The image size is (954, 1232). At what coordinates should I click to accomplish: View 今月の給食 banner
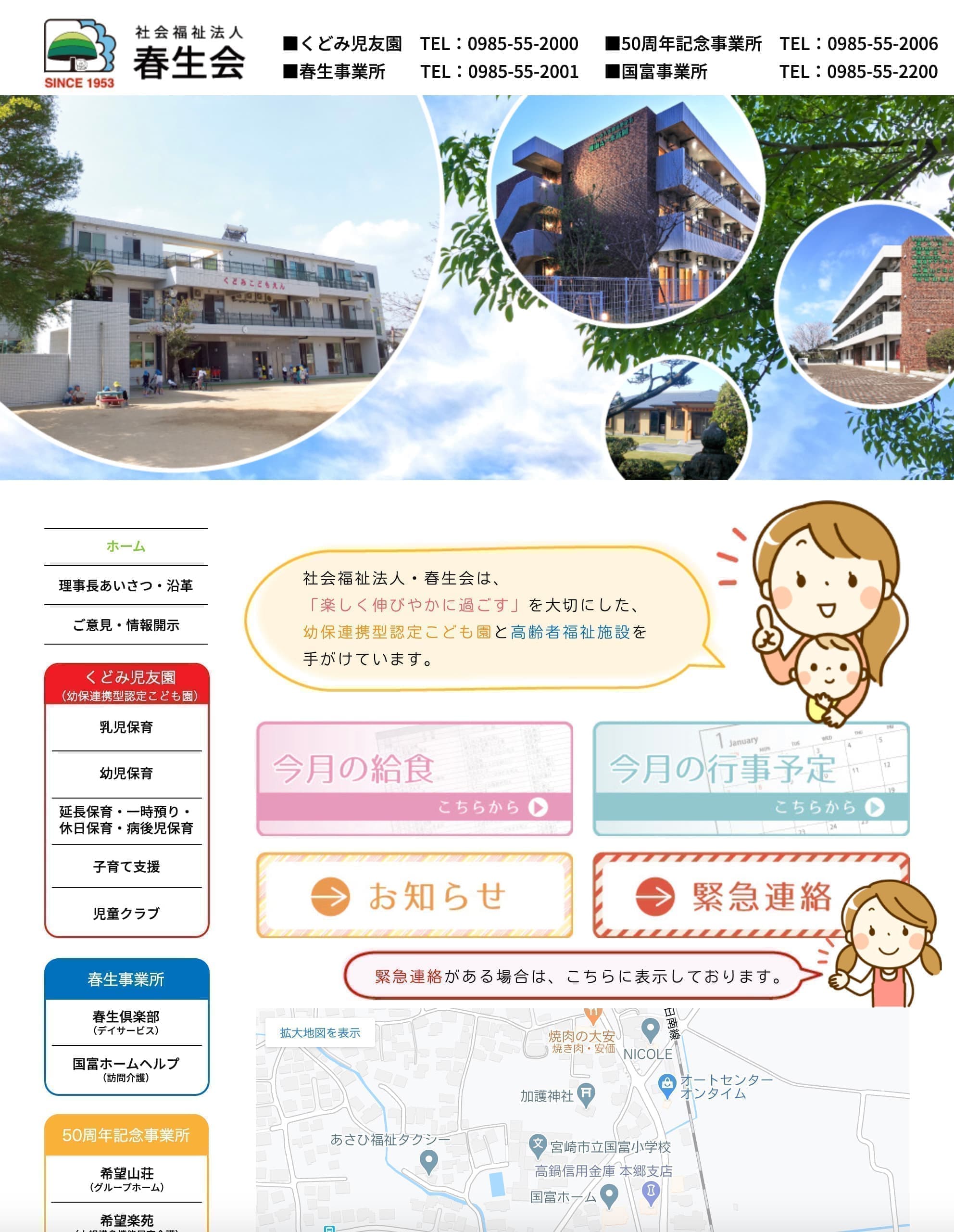click(414, 778)
